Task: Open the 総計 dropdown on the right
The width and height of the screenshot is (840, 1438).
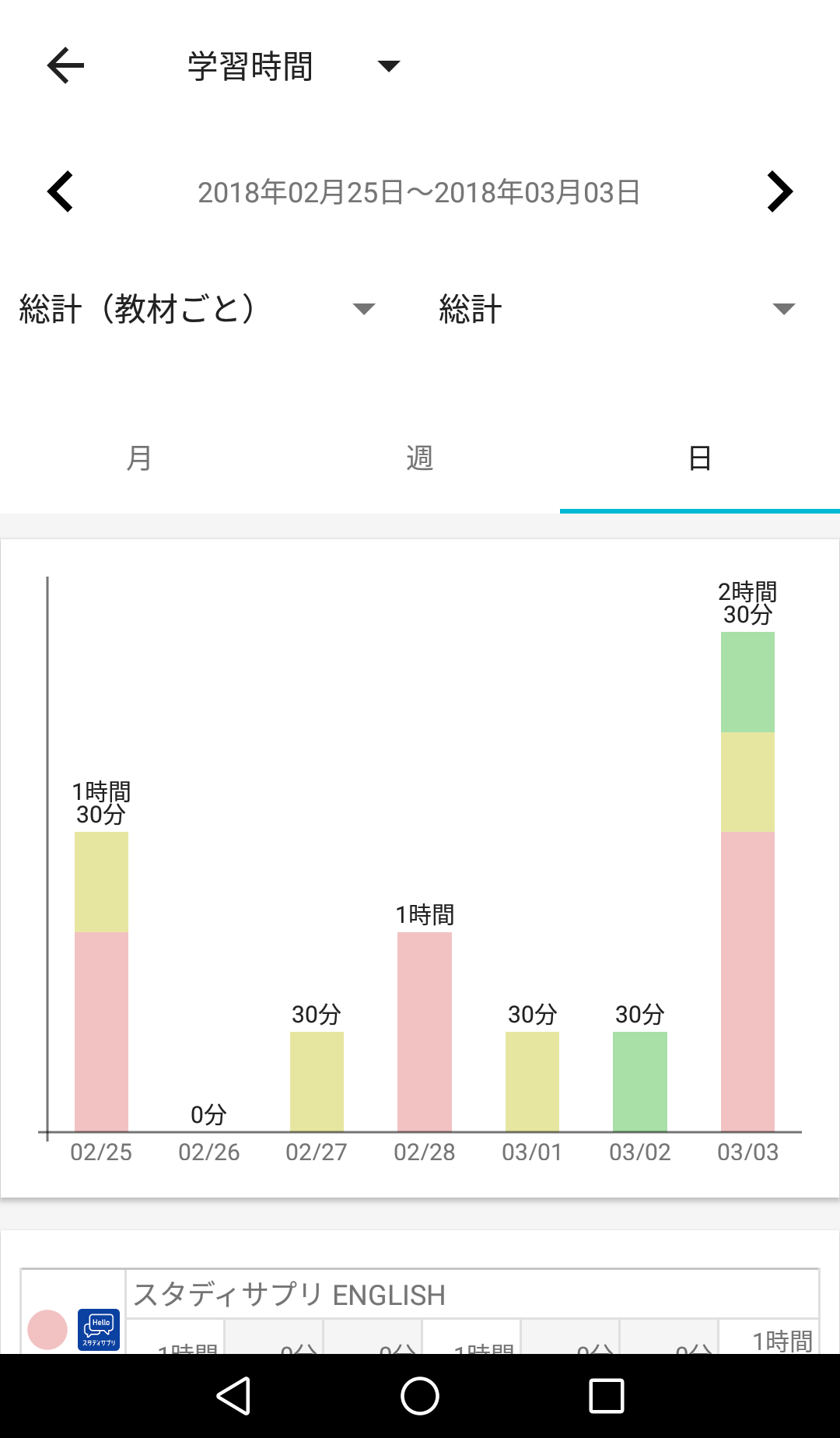Action: coord(618,309)
